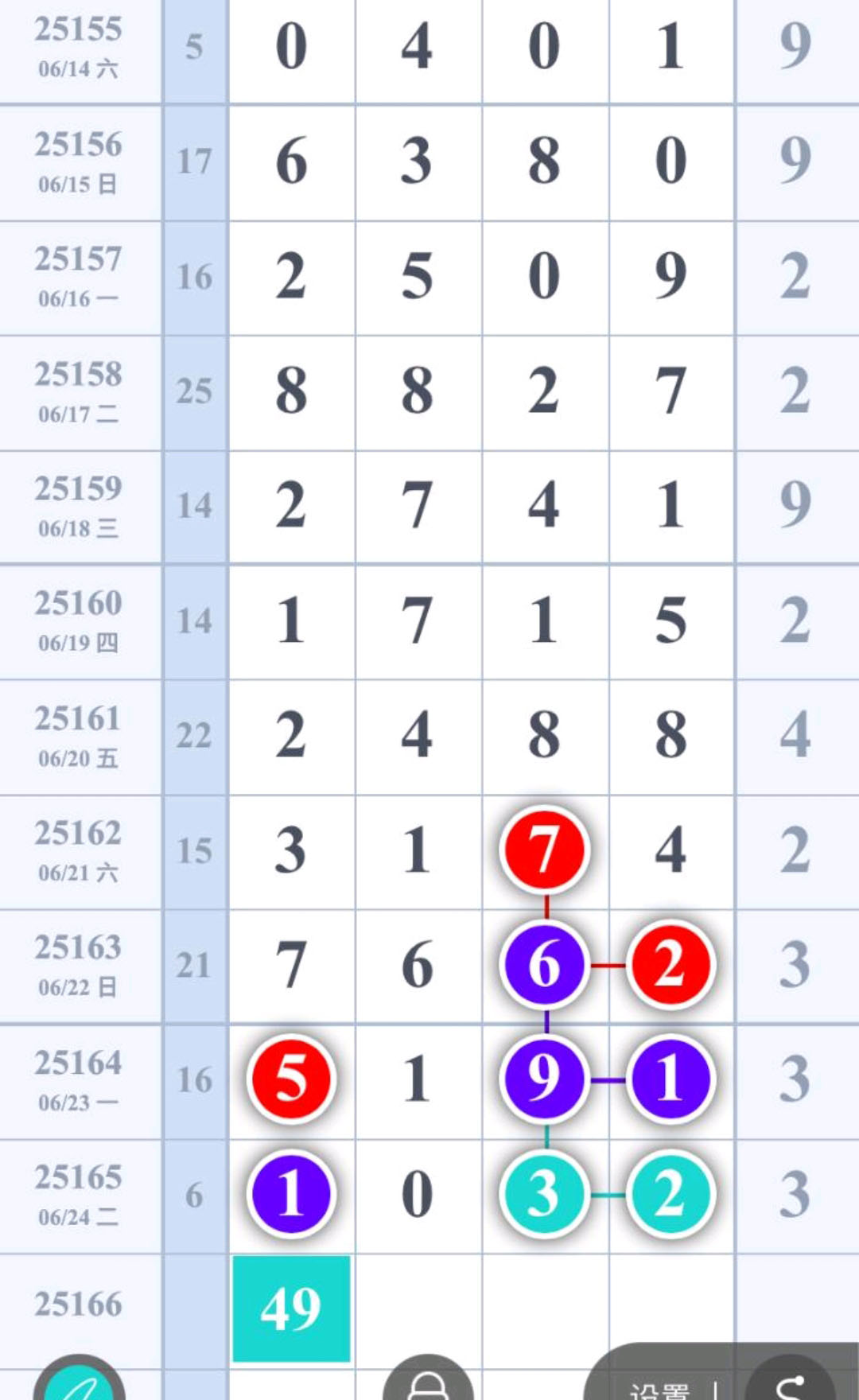Open 设置 settings
This screenshot has width=859, height=1400.
click(x=659, y=1390)
